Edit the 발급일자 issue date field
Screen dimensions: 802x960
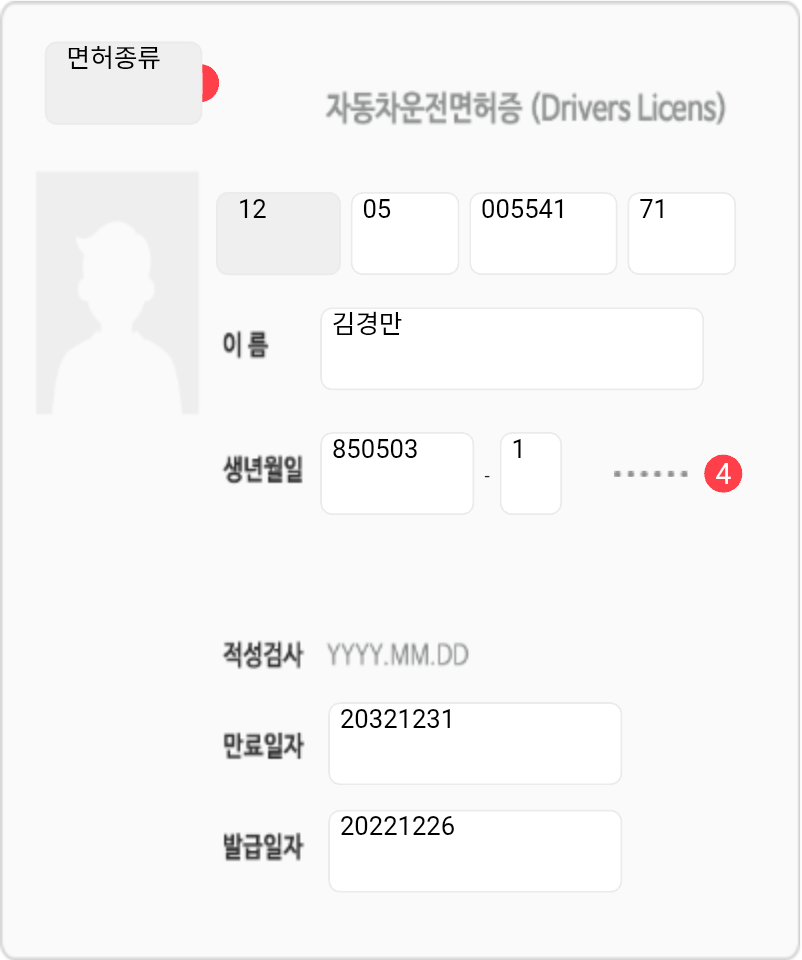474,850
